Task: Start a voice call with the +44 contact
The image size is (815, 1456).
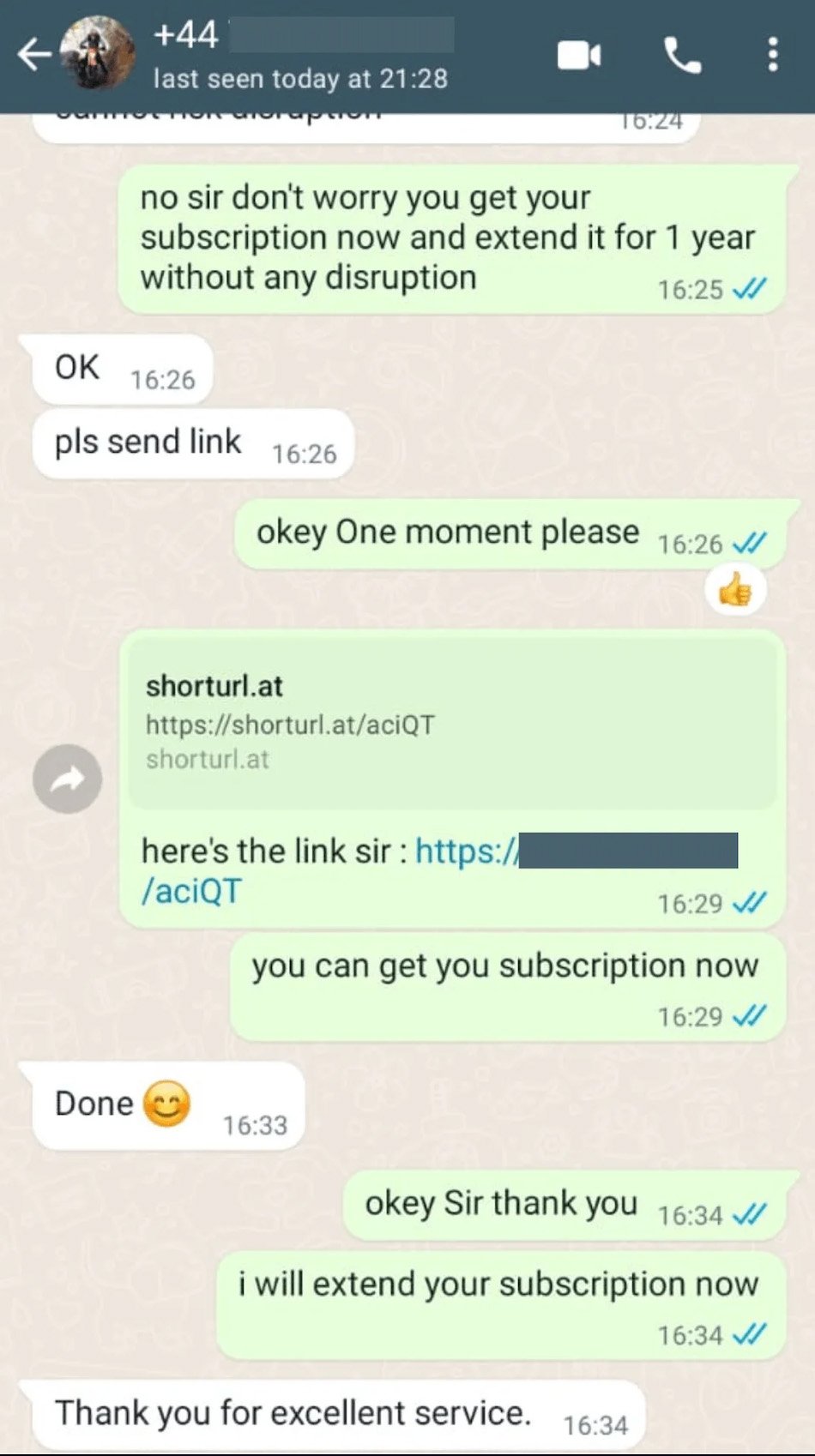Action: tap(682, 56)
